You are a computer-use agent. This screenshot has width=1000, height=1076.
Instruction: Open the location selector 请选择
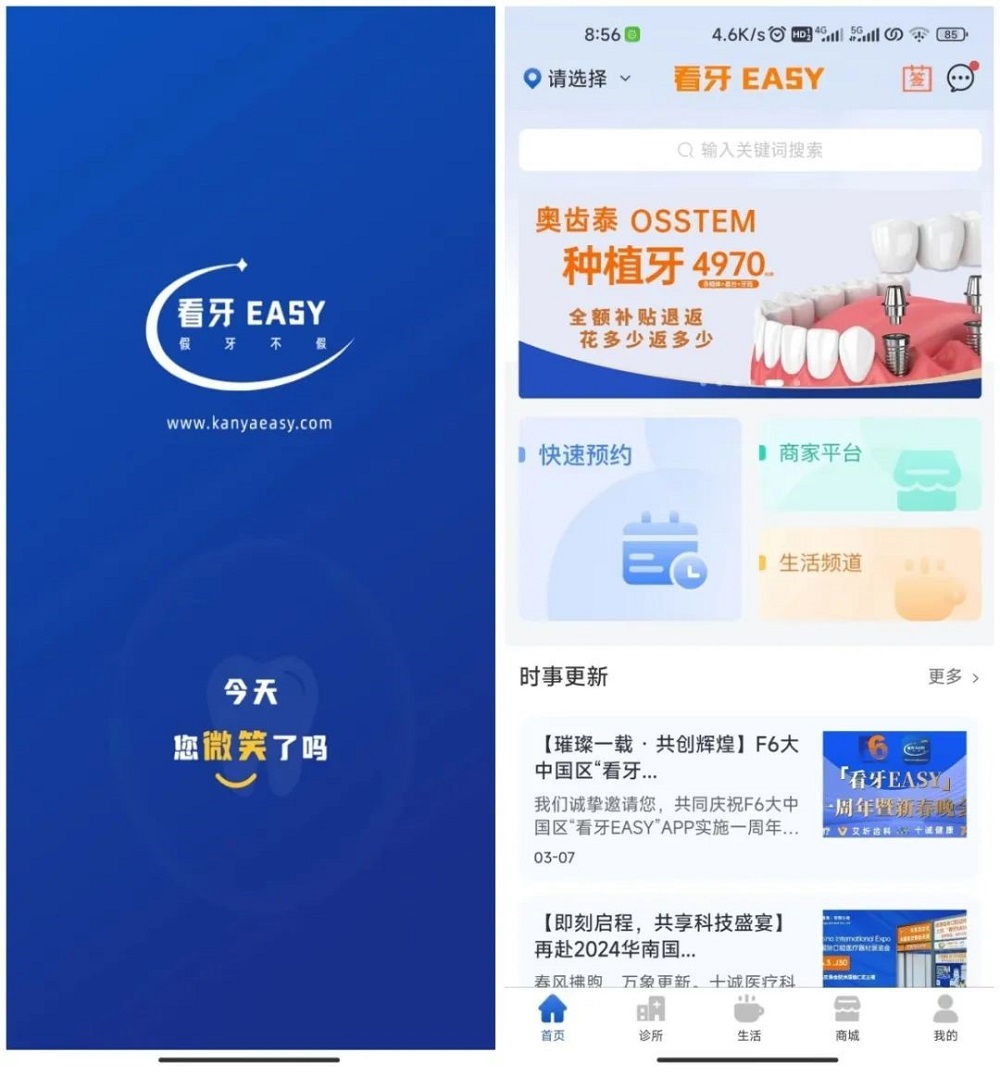pyautogui.click(x=577, y=79)
